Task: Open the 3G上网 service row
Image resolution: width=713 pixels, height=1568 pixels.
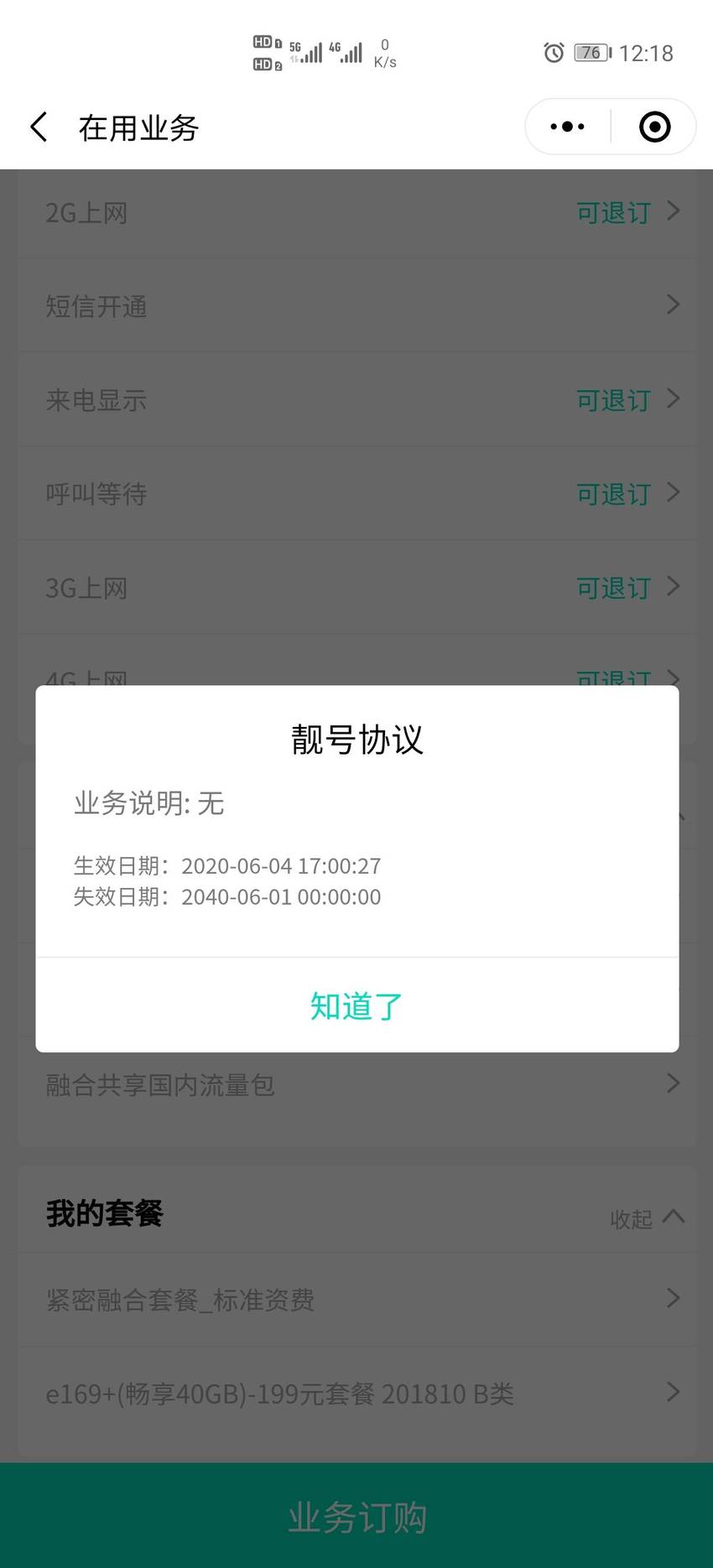Action: (x=356, y=588)
